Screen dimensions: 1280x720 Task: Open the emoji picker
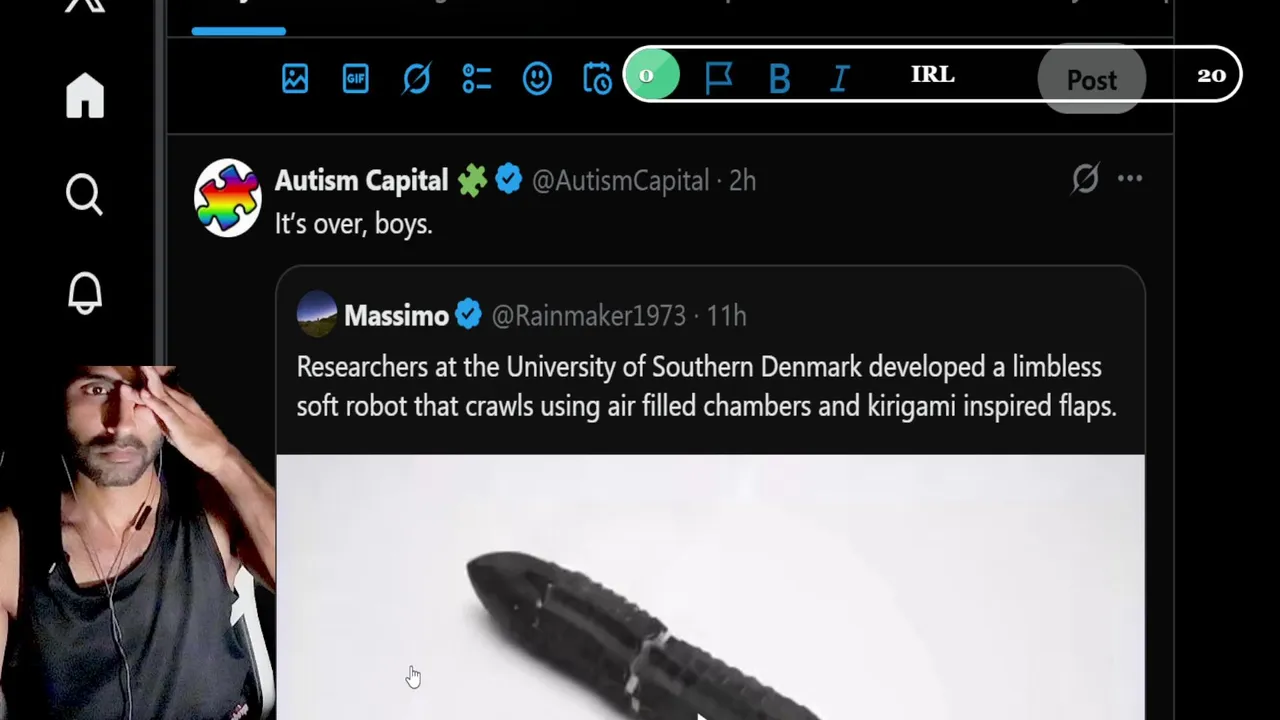pos(537,78)
